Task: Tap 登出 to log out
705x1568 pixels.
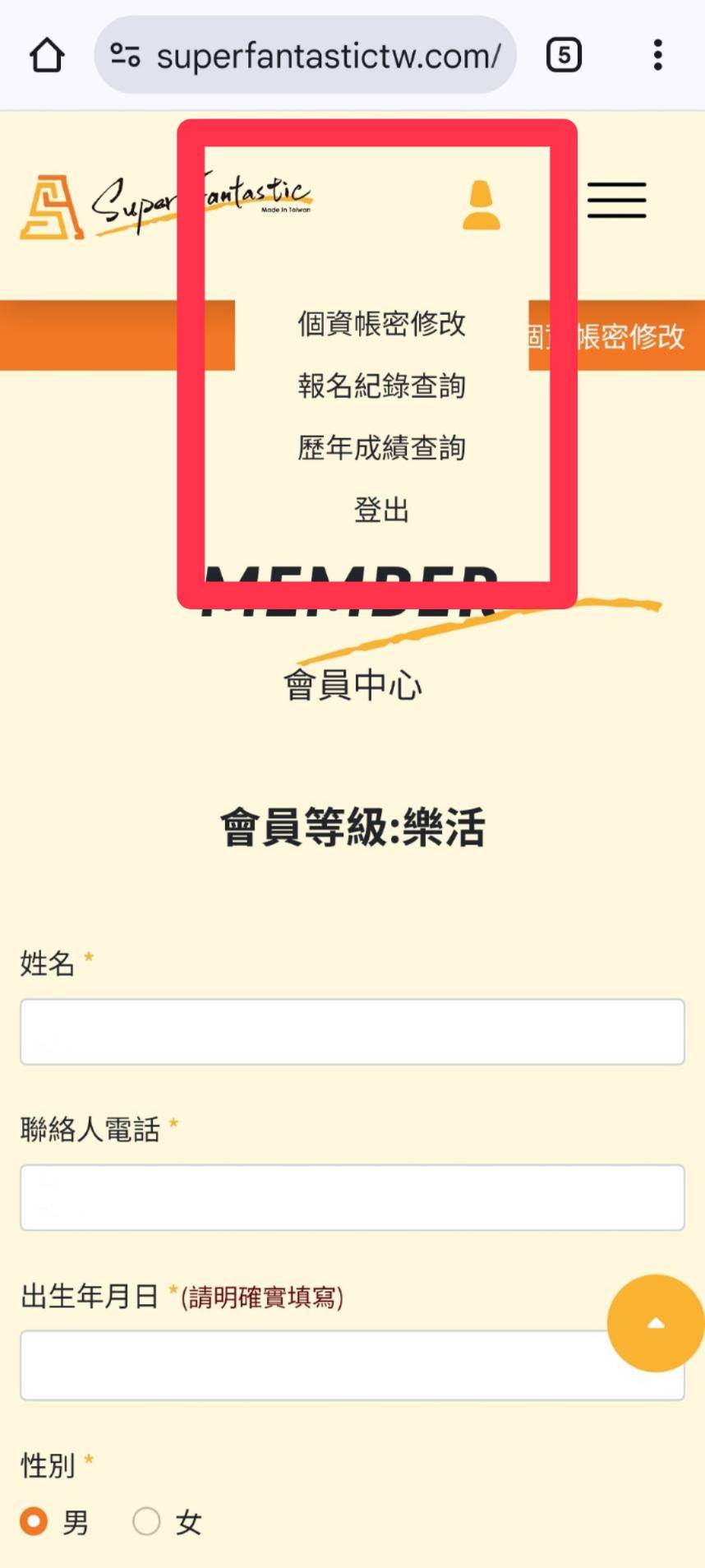Action: [381, 511]
